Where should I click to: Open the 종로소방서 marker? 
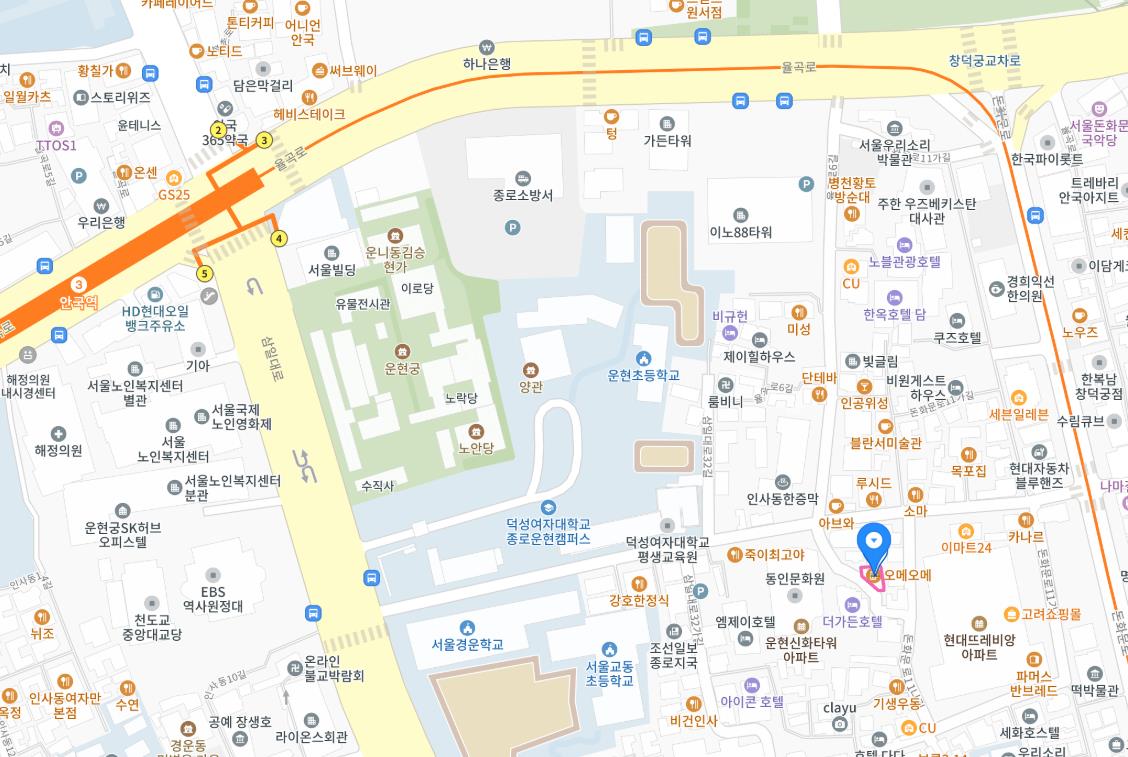point(522,179)
